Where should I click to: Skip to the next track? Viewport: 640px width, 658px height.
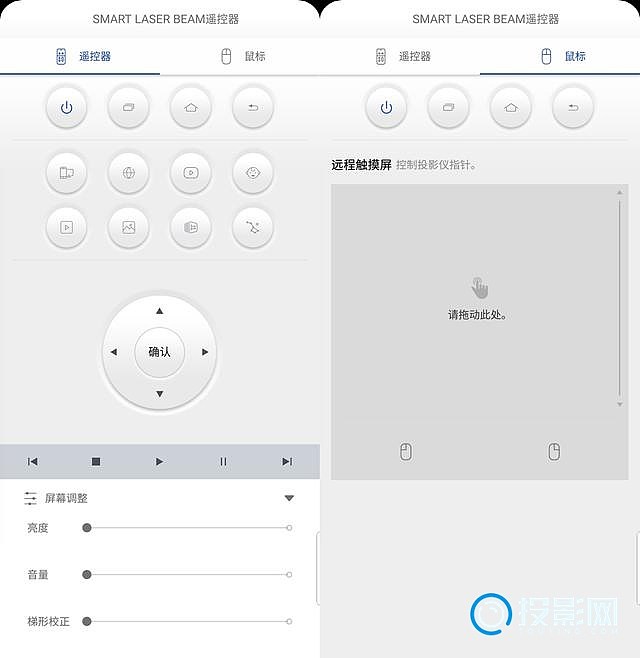[287, 461]
